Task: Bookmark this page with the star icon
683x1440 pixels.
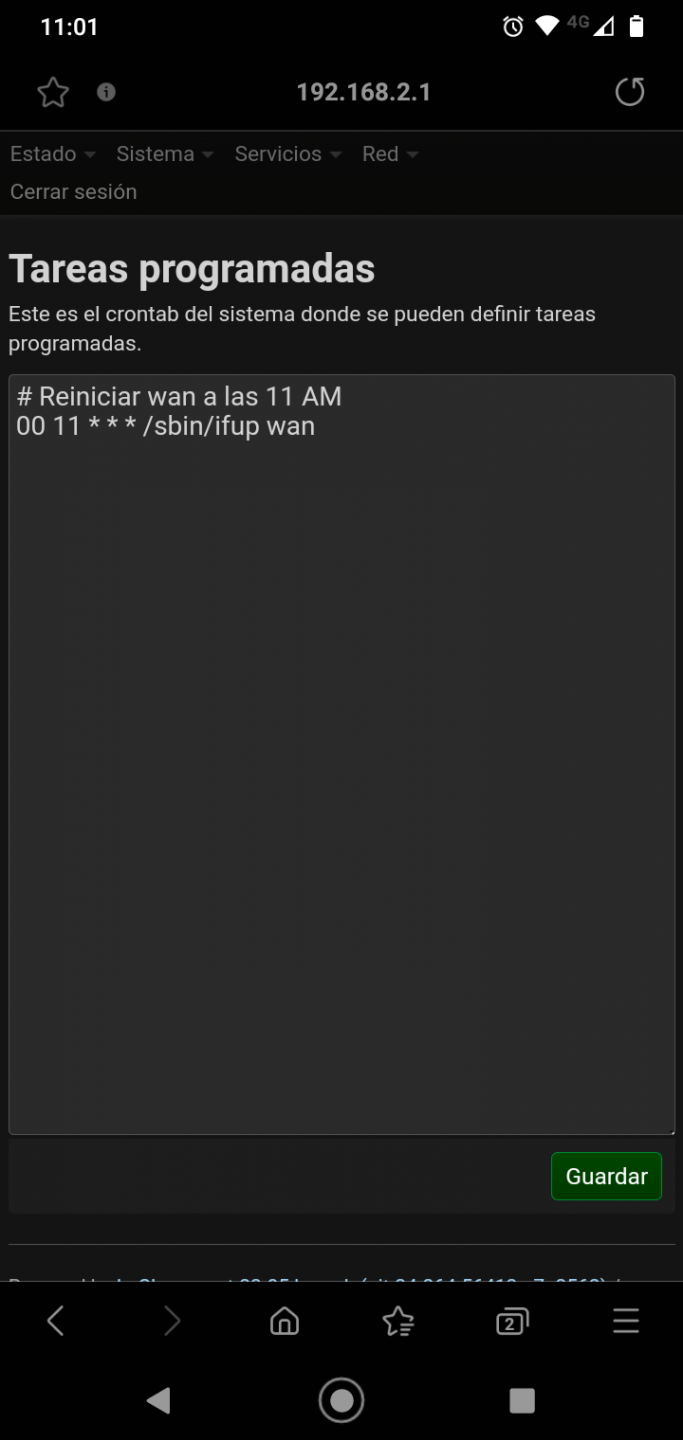Action: pos(53,93)
